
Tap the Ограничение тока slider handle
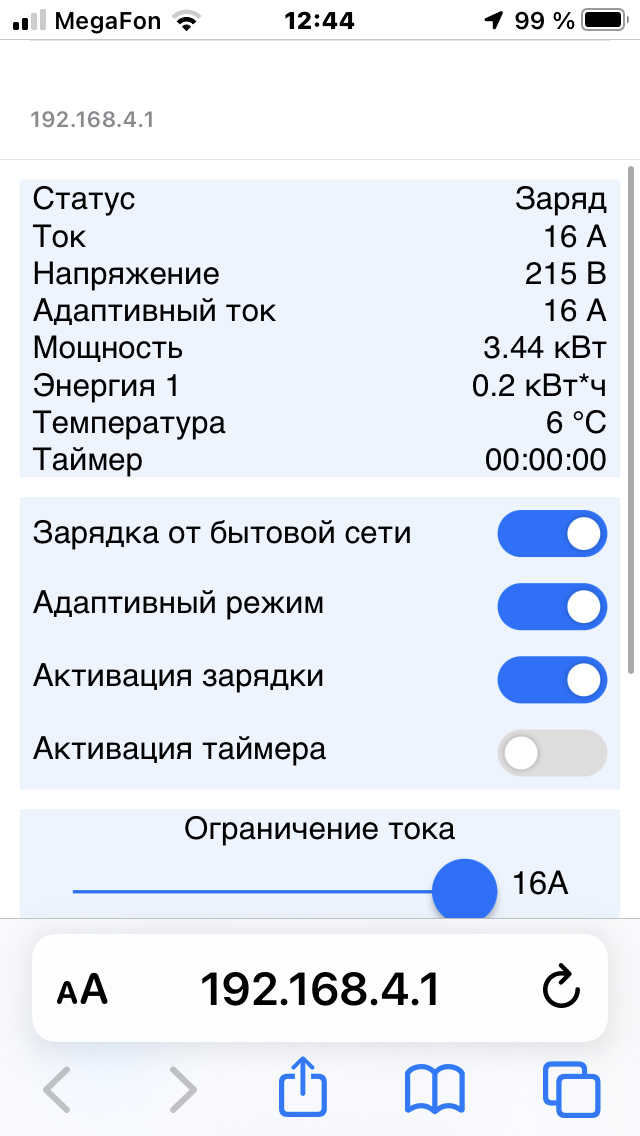(x=464, y=888)
